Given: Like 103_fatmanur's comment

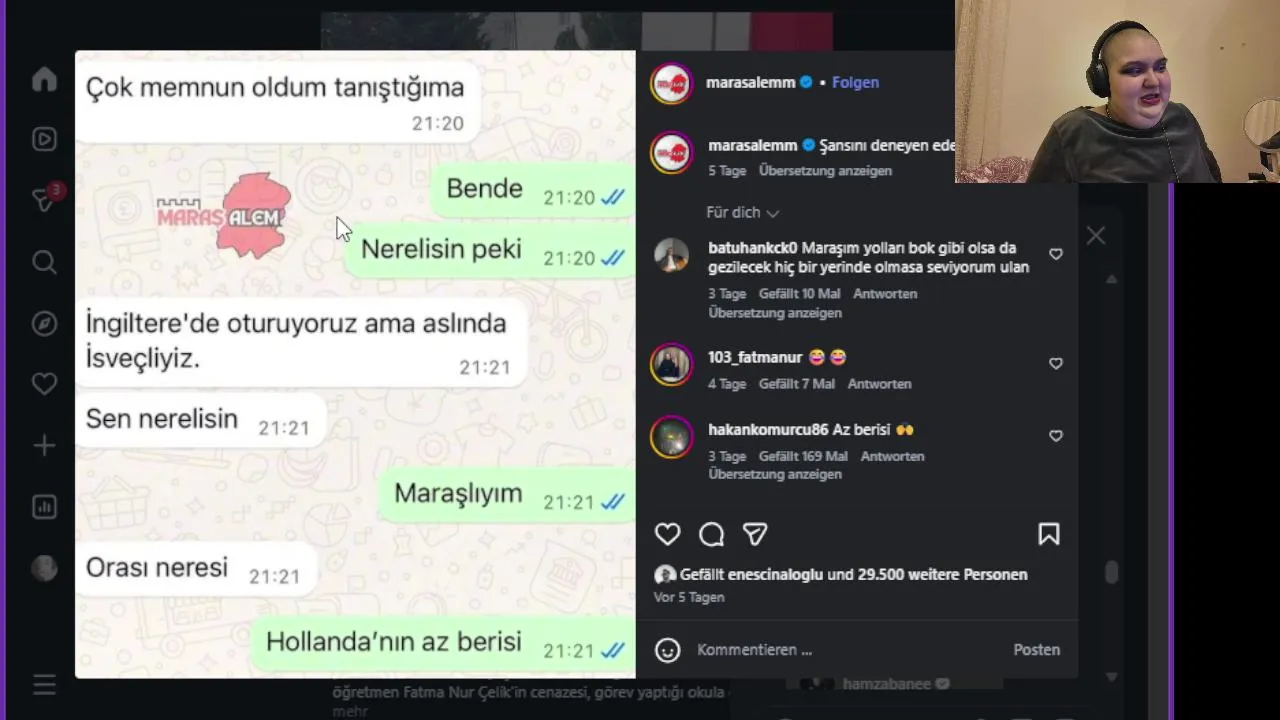Looking at the screenshot, I should 1055,364.
